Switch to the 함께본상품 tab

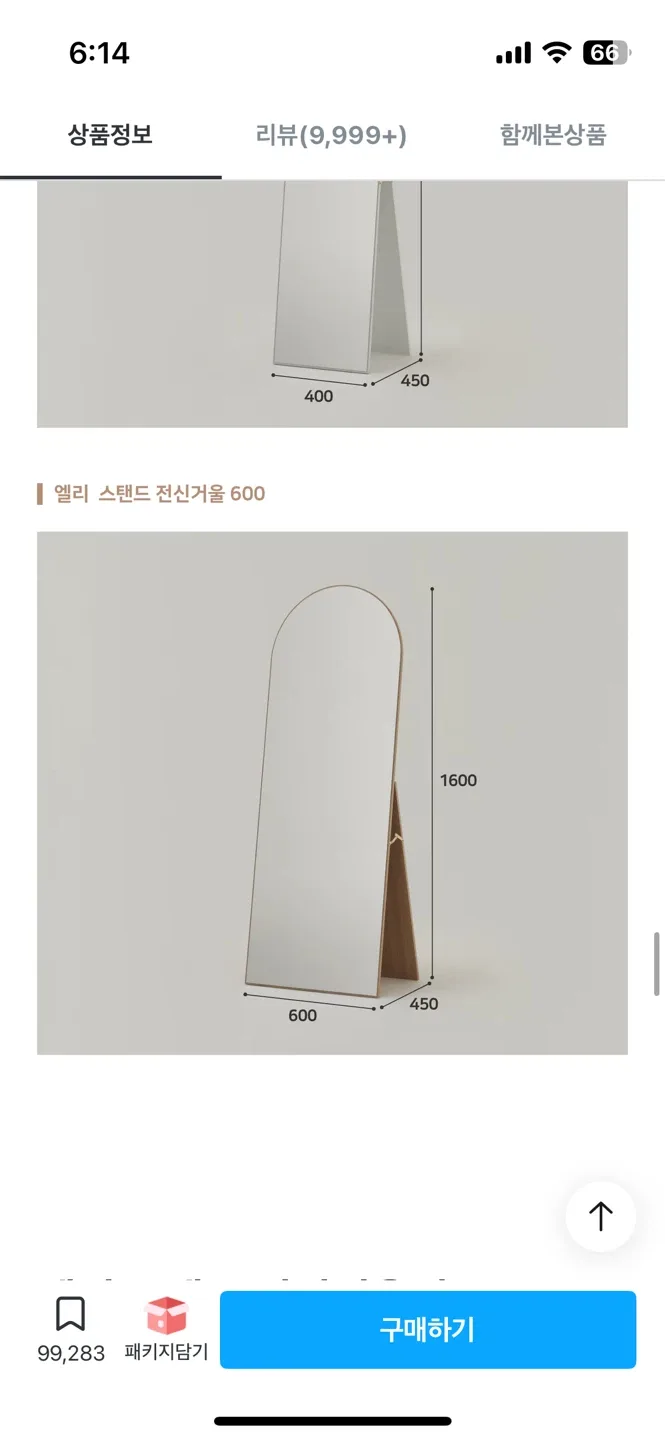tap(553, 135)
